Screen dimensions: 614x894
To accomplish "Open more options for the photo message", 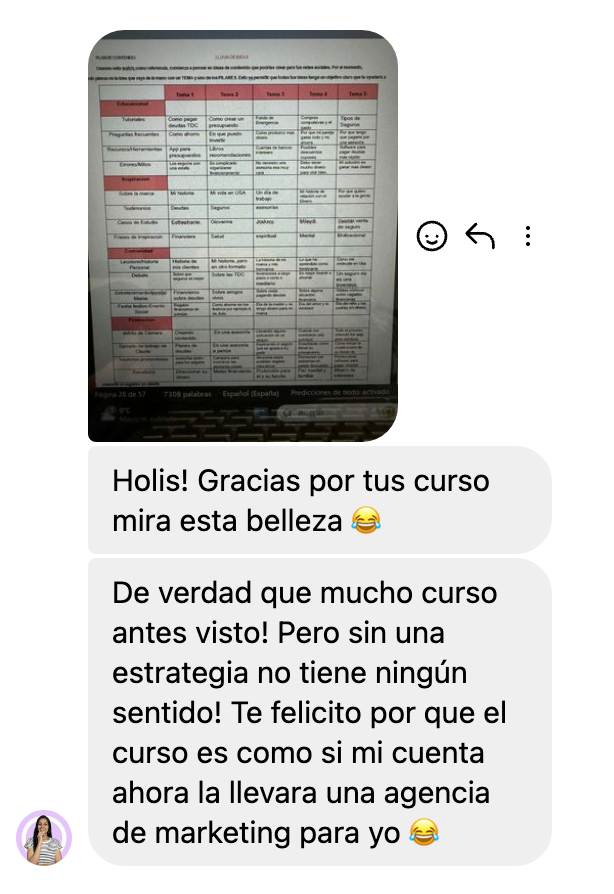I will click(x=528, y=236).
